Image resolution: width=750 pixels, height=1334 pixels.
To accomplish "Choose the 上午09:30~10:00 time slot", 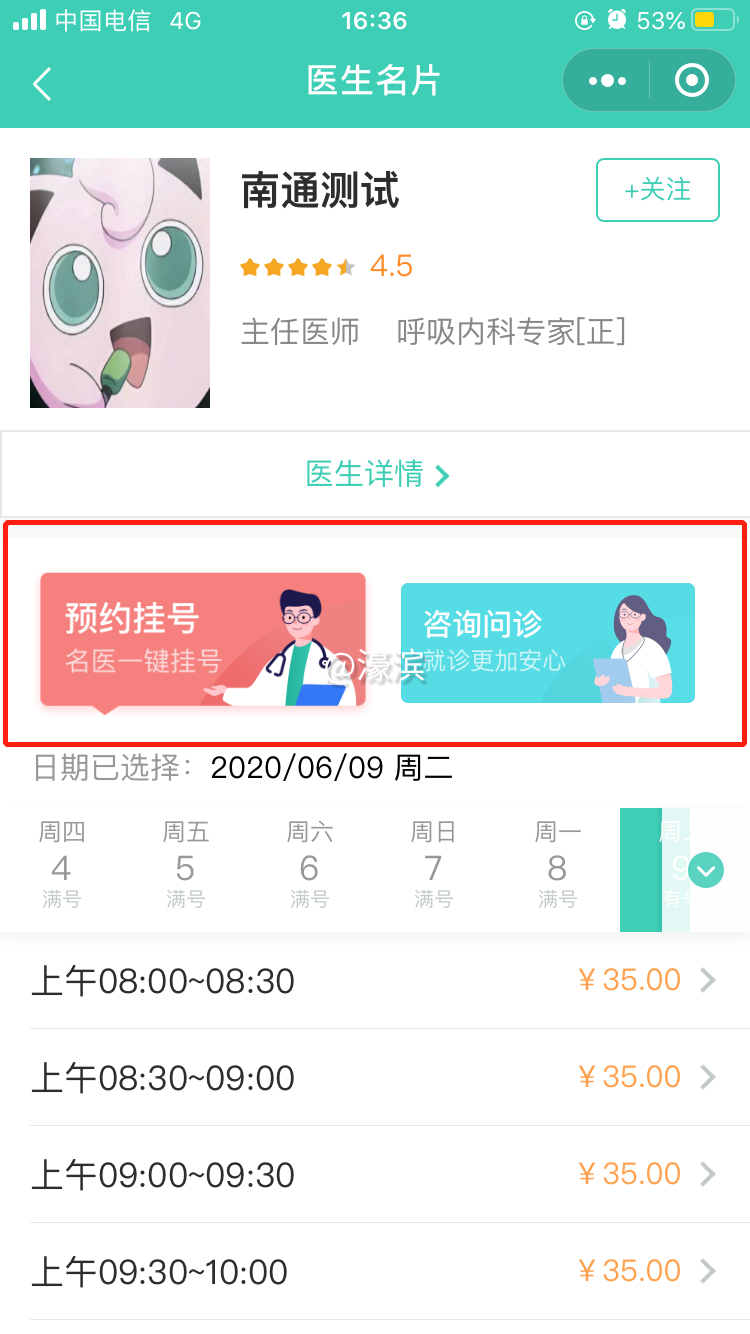I will click(x=375, y=1272).
